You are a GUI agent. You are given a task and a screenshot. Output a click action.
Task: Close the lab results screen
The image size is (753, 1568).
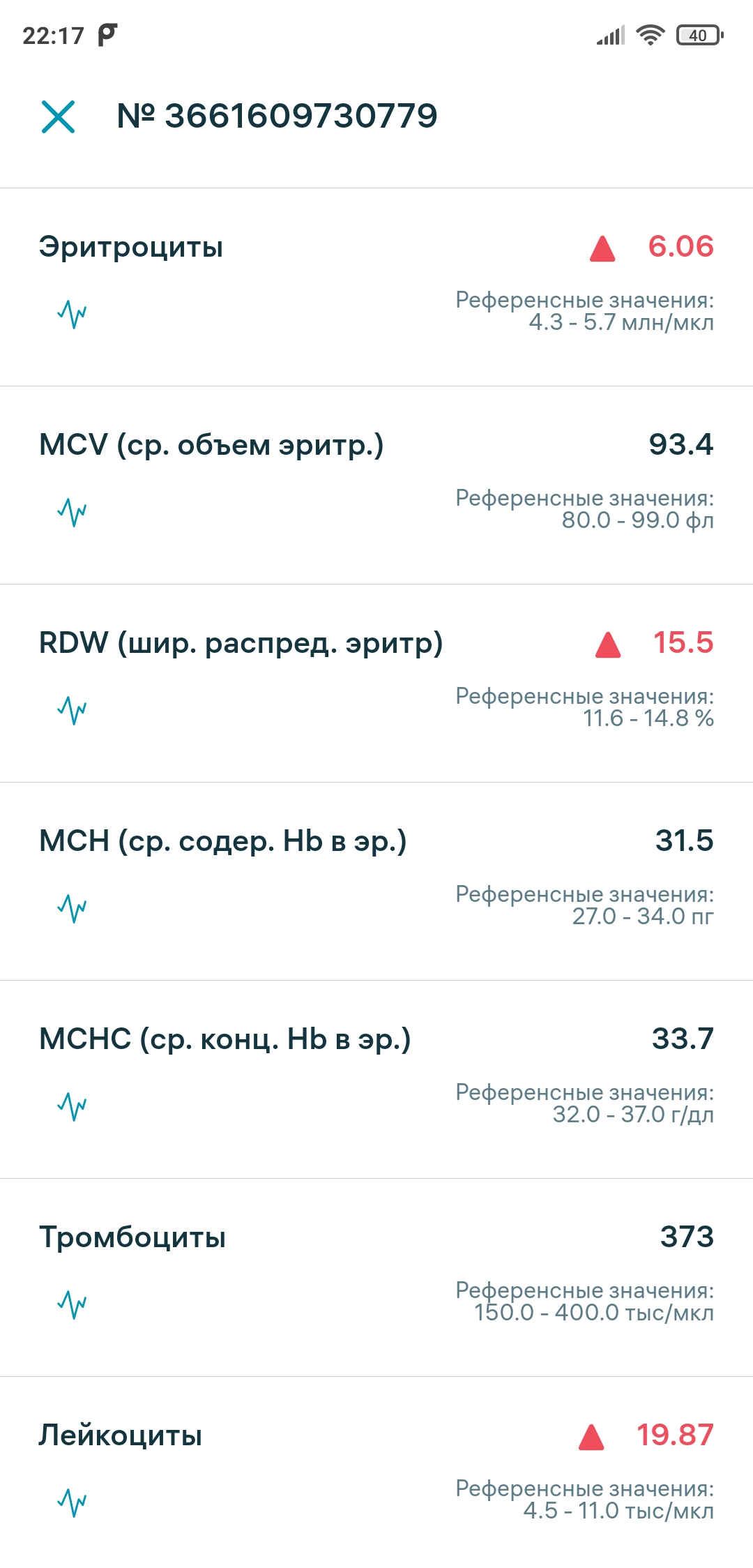pyautogui.click(x=58, y=116)
